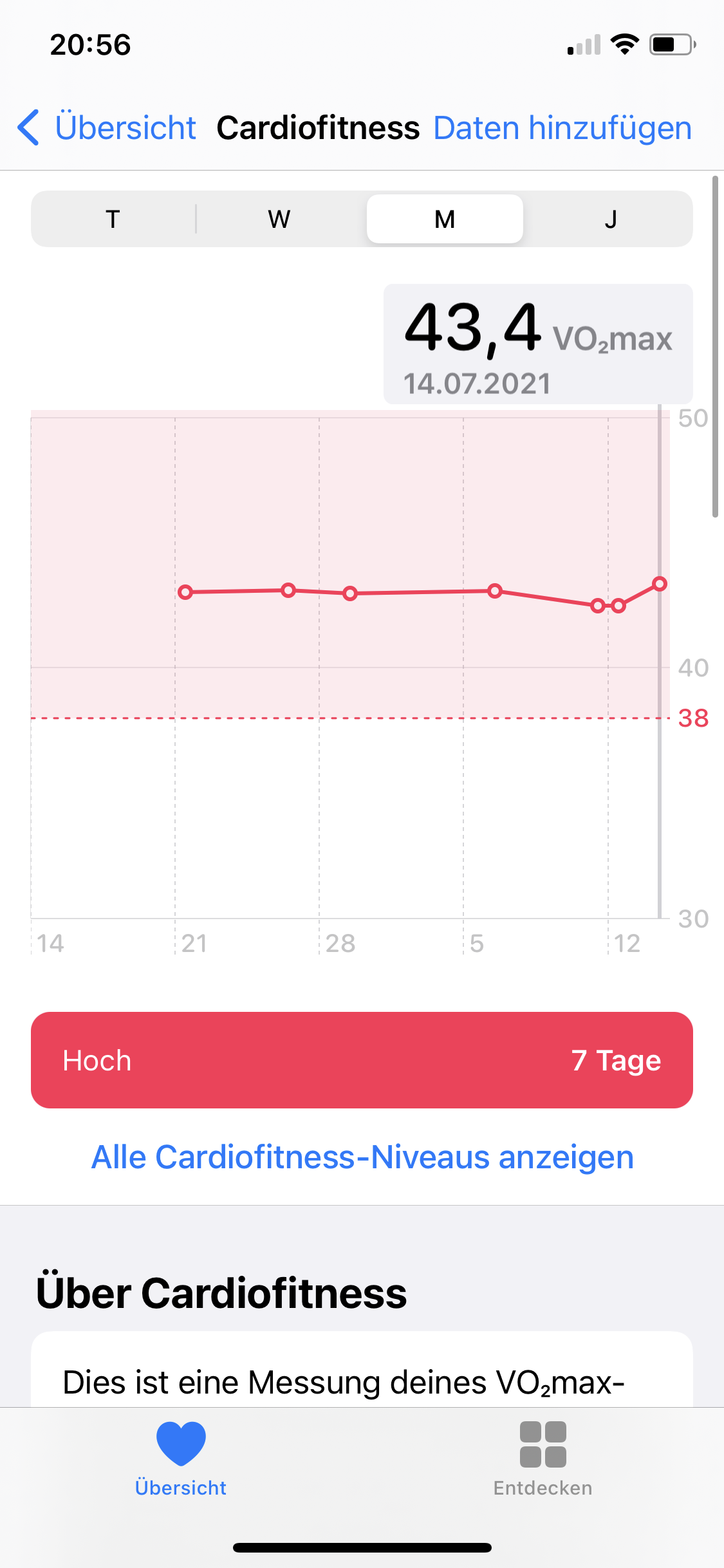
Task: Go back to Übersicht
Action: (107, 127)
